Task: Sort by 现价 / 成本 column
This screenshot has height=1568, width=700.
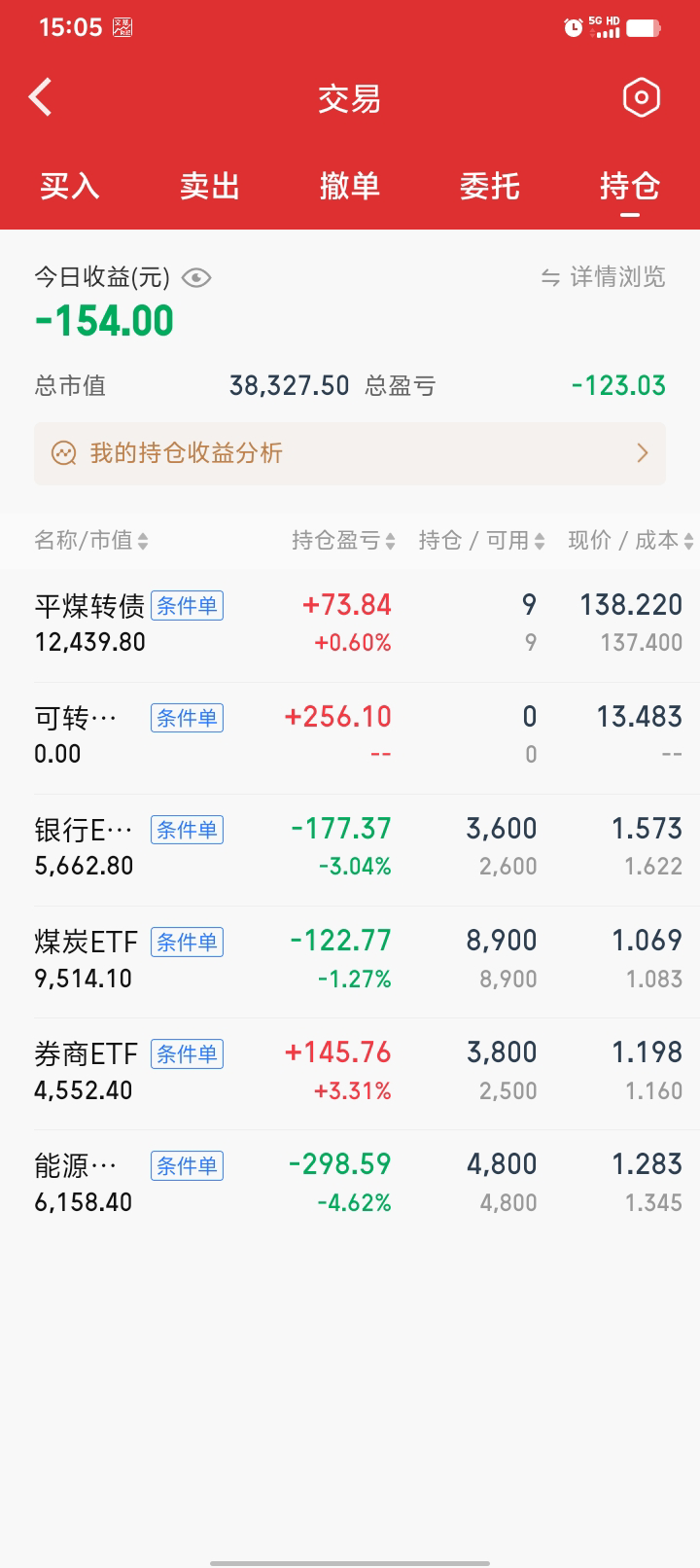Action: click(630, 541)
